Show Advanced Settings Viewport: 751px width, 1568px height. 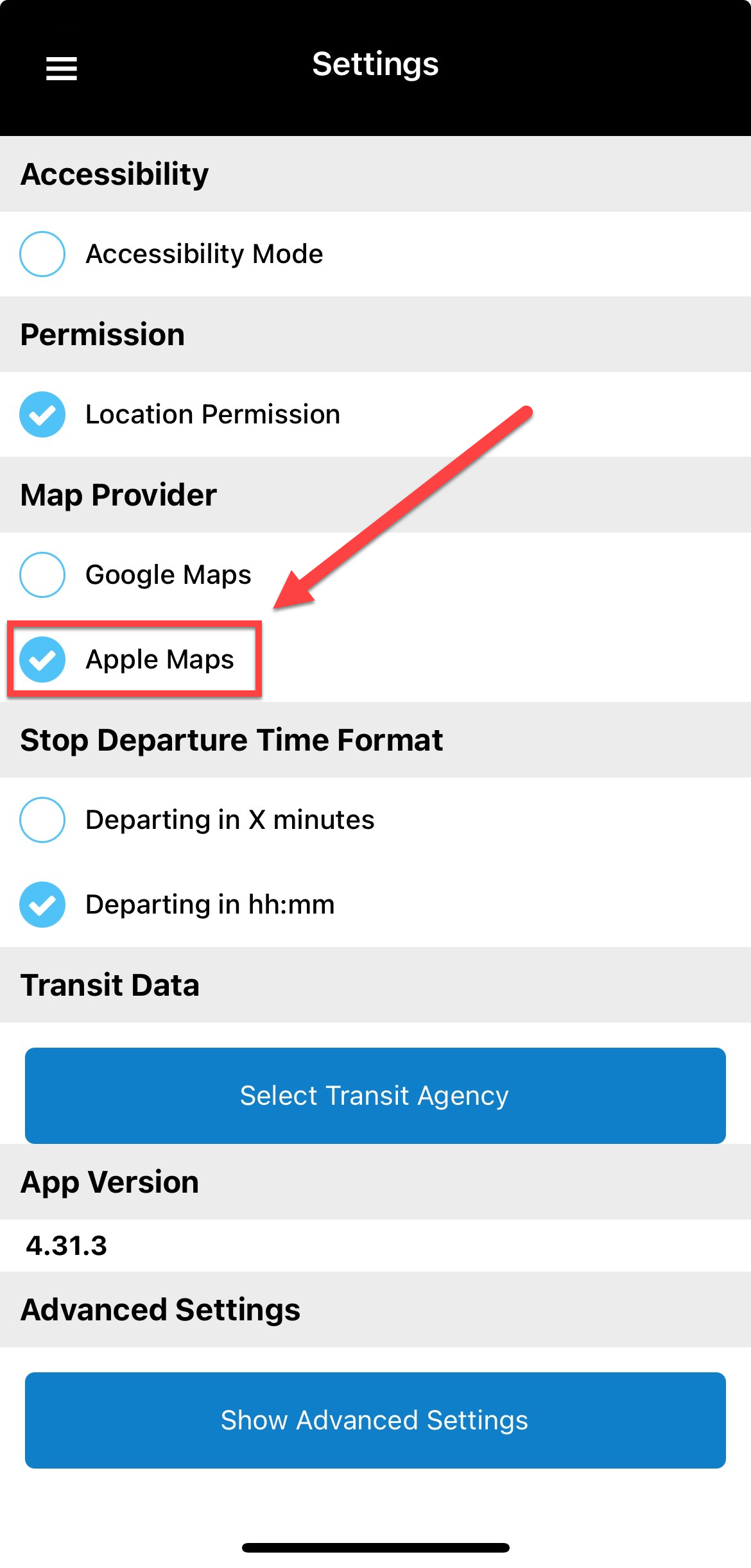[x=376, y=1420]
